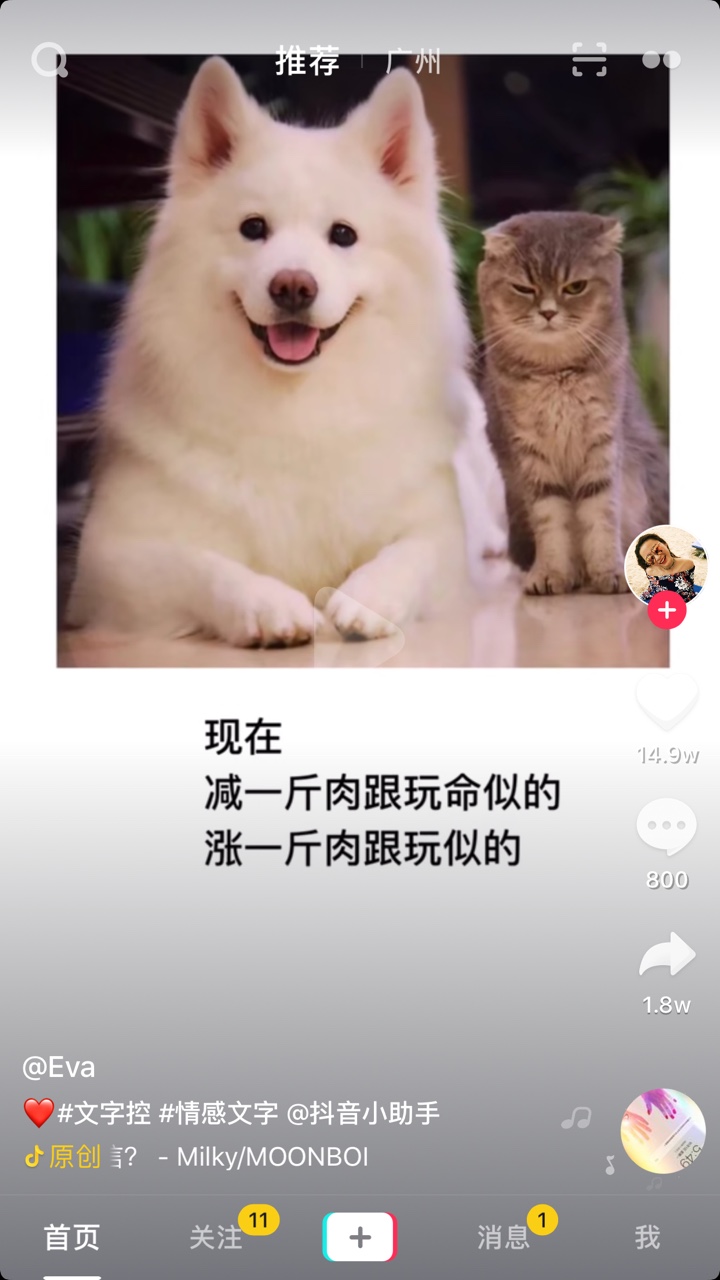
Task: Like this video with the heart
Action: (x=667, y=701)
